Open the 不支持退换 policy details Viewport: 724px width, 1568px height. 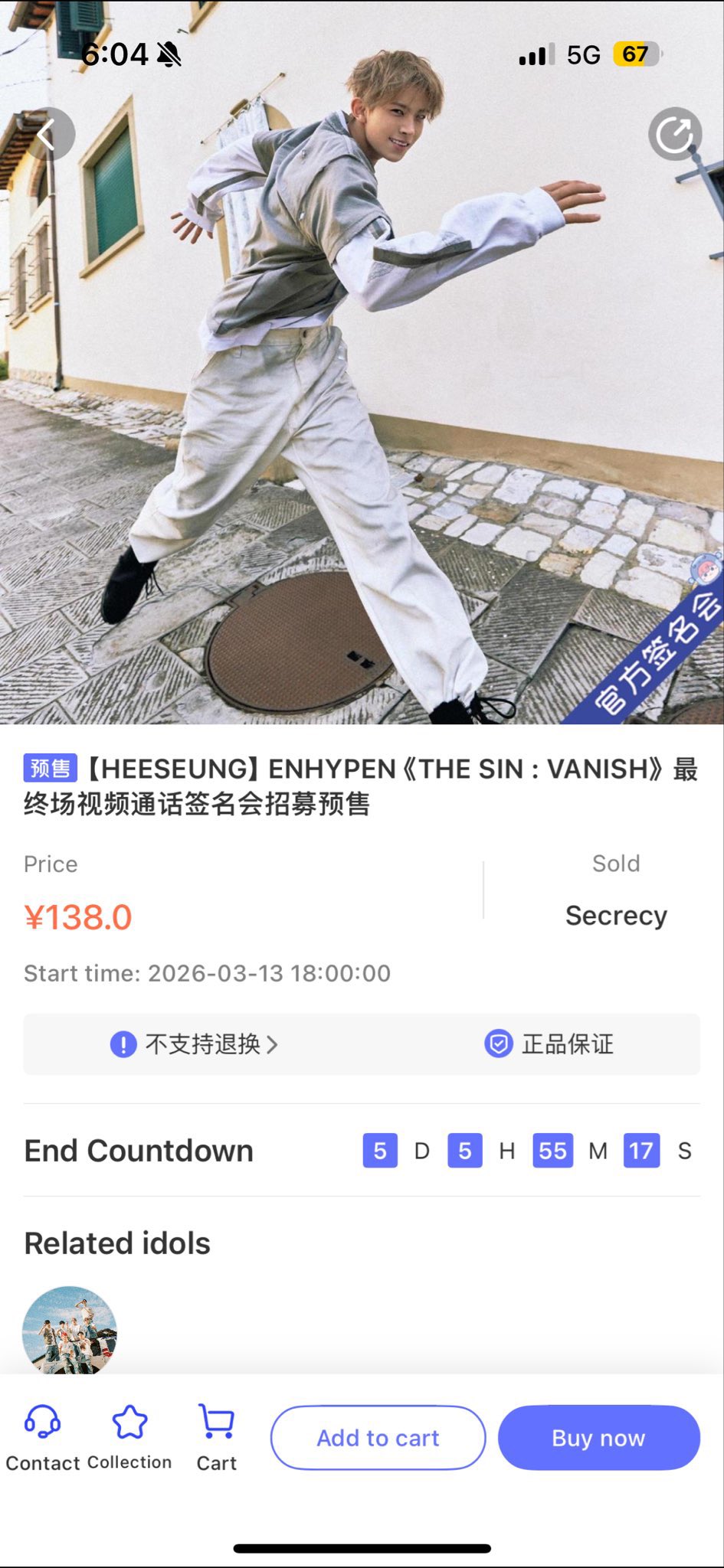pyautogui.click(x=195, y=1044)
